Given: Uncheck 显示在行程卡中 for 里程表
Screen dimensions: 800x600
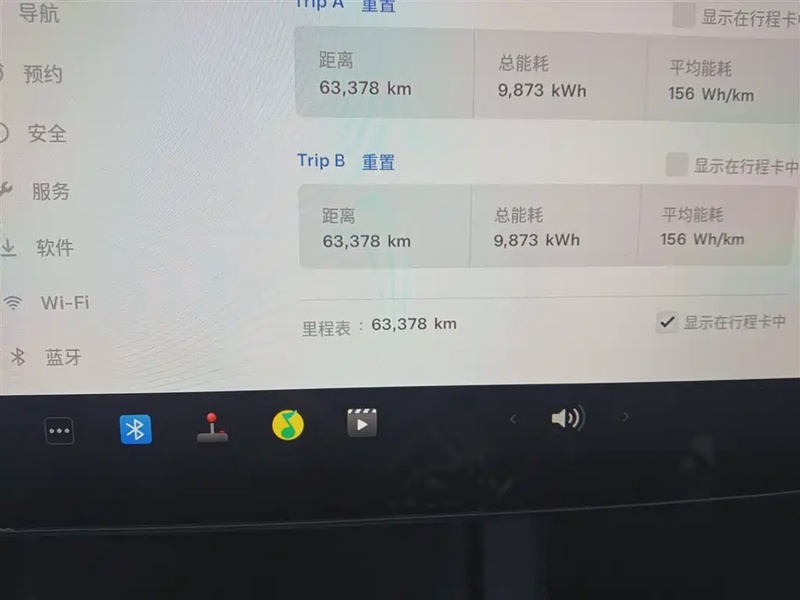Looking at the screenshot, I should (x=667, y=322).
